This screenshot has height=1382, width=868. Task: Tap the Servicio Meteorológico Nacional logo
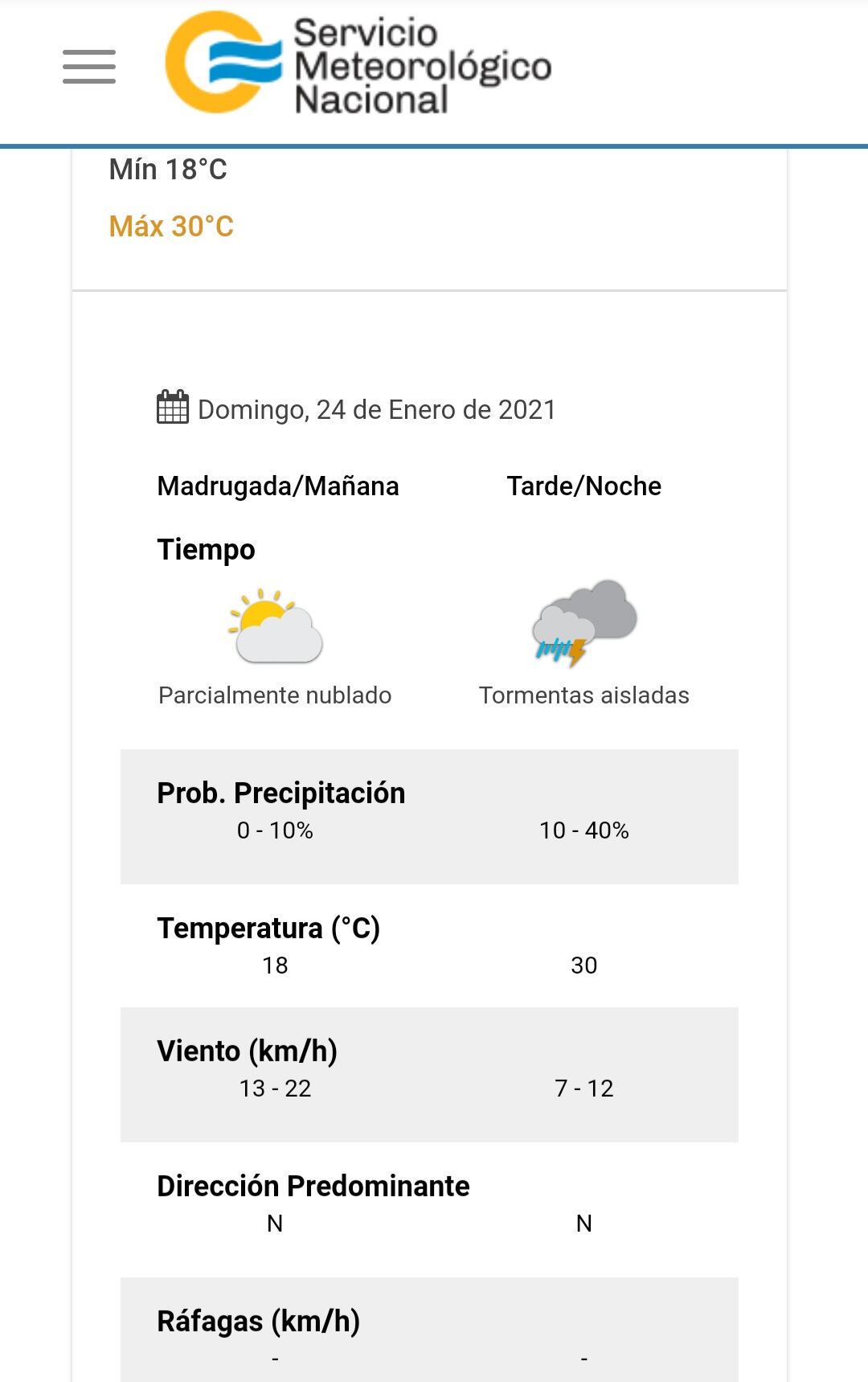(x=358, y=64)
